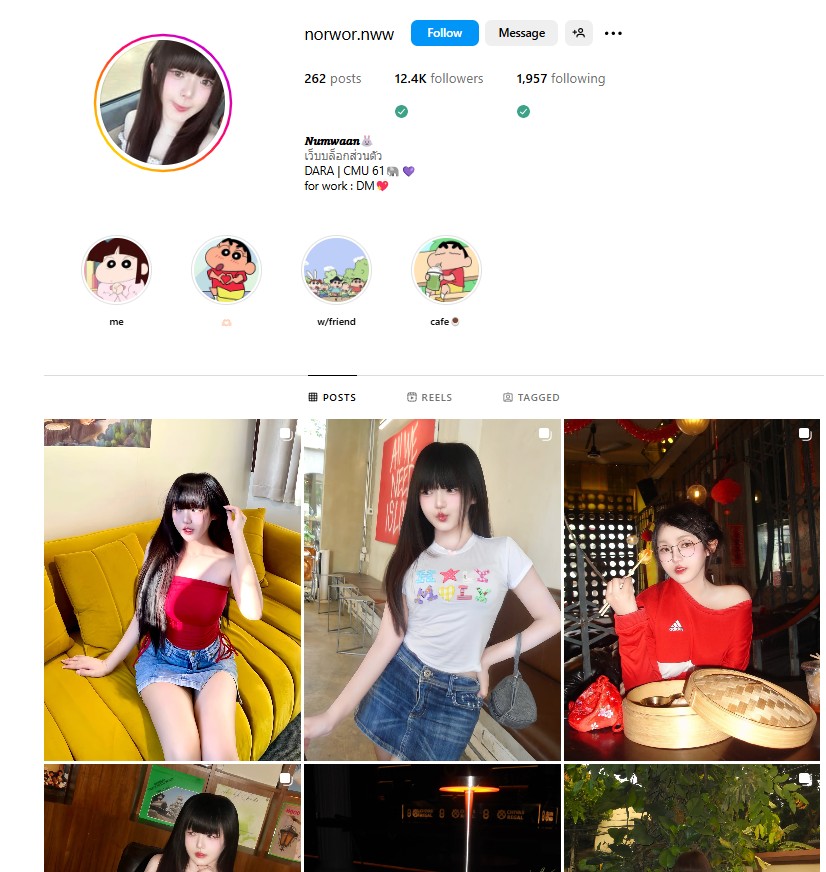This screenshot has height=872, width=826.
Task: Open the "w/friend" story highlight
Action: (336, 271)
